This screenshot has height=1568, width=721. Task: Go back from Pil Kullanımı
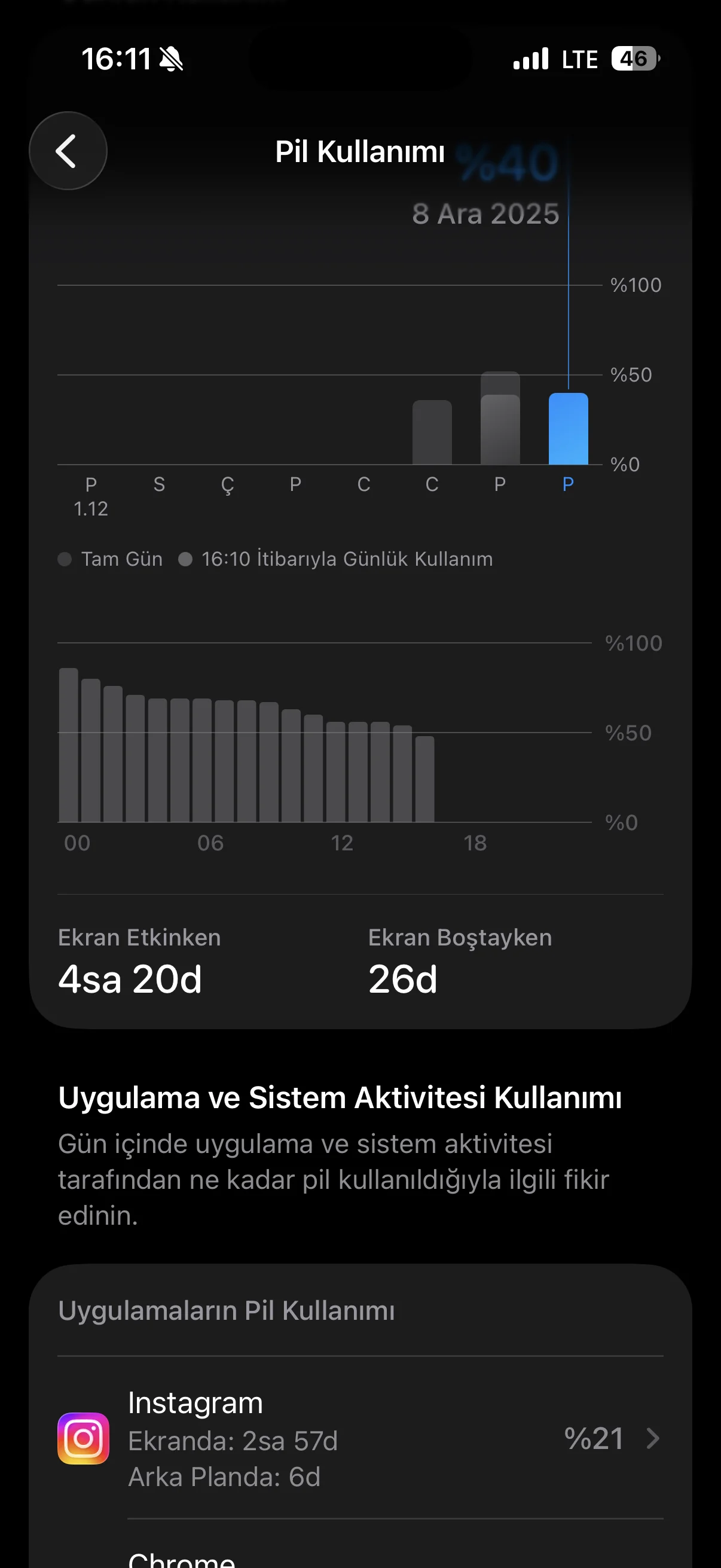click(x=68, y=151)
